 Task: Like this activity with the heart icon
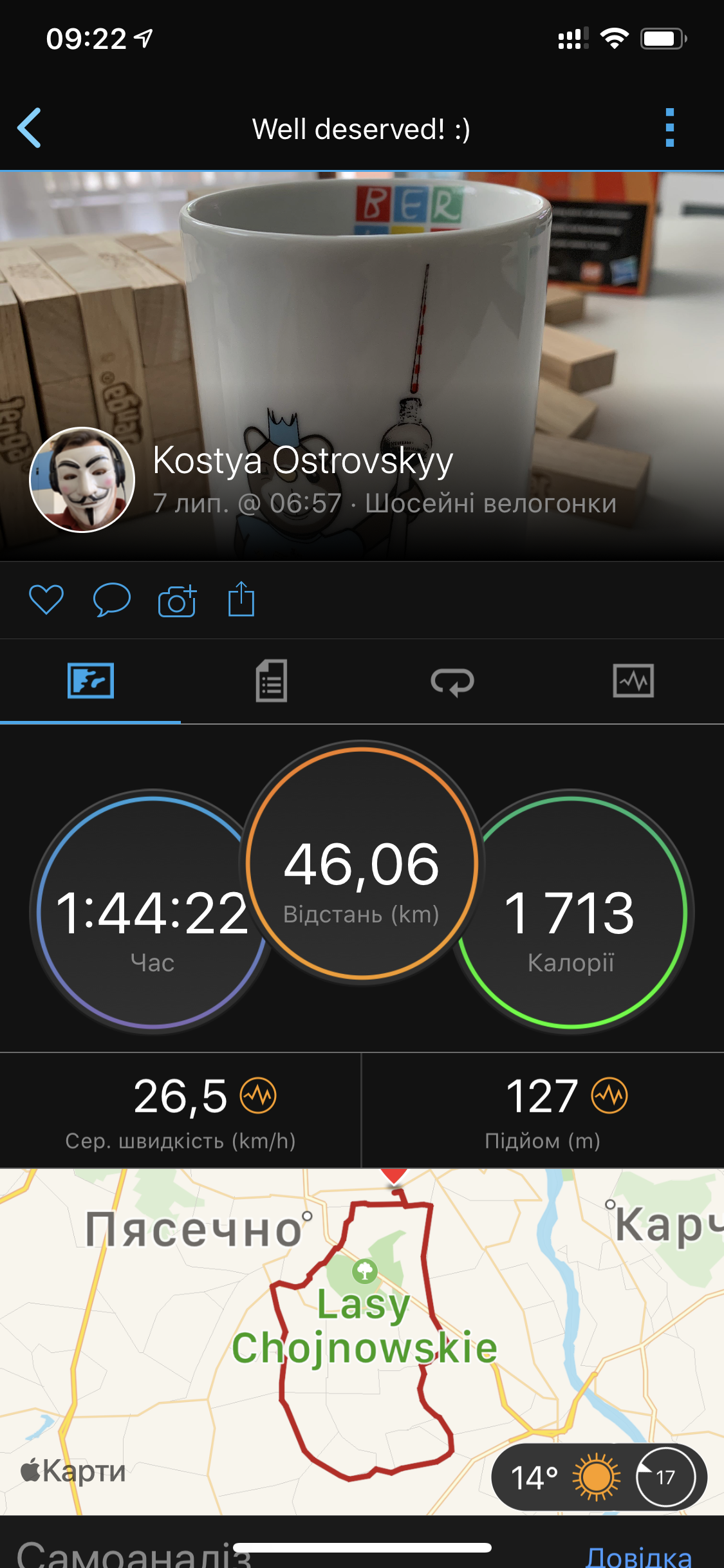[x=46, y=600]
